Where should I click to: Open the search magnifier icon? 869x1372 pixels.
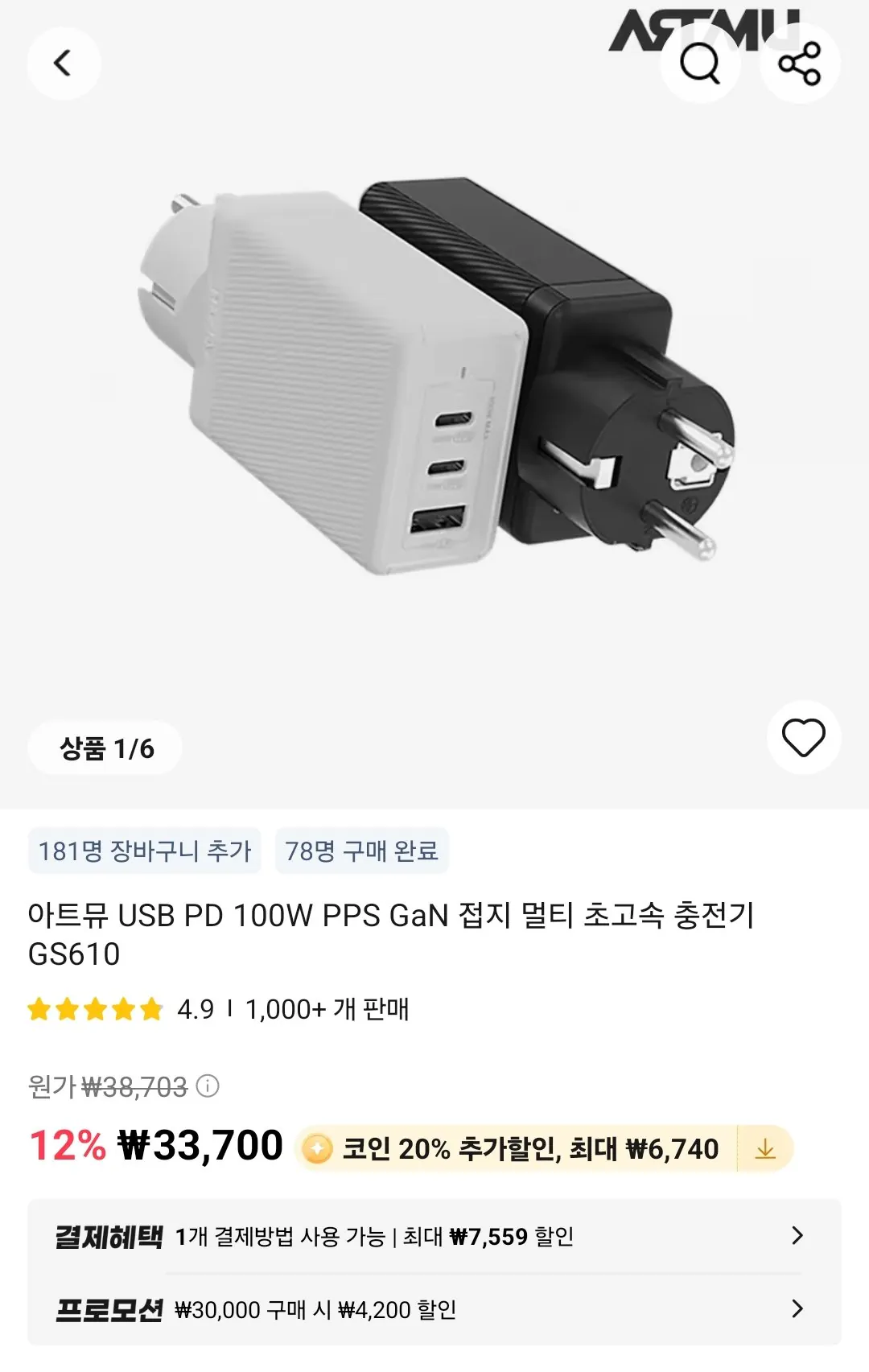[x=702, y=64]
